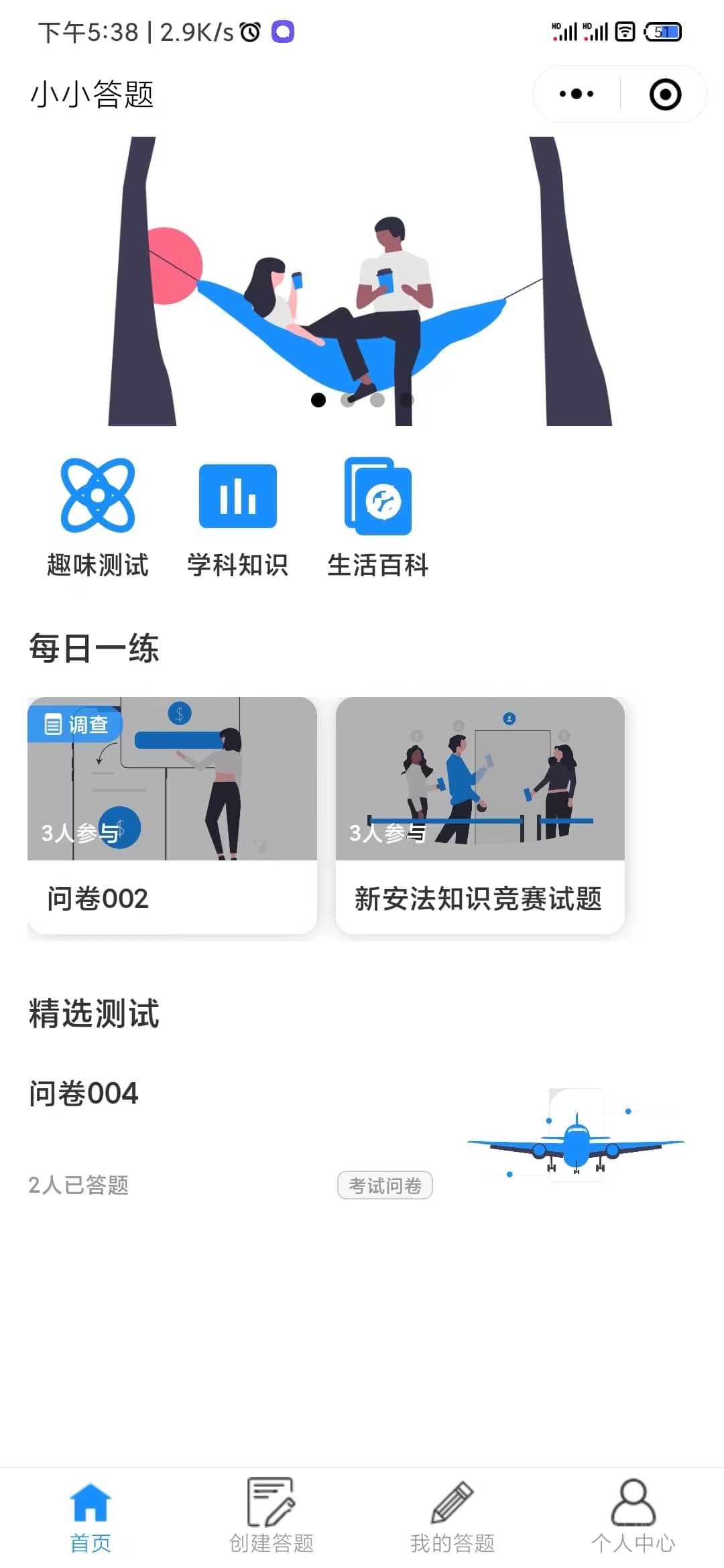The height and width of the screenshot is (1568, 724).
Task: Switch to the 创建答题 tab
Action: 271,1517
